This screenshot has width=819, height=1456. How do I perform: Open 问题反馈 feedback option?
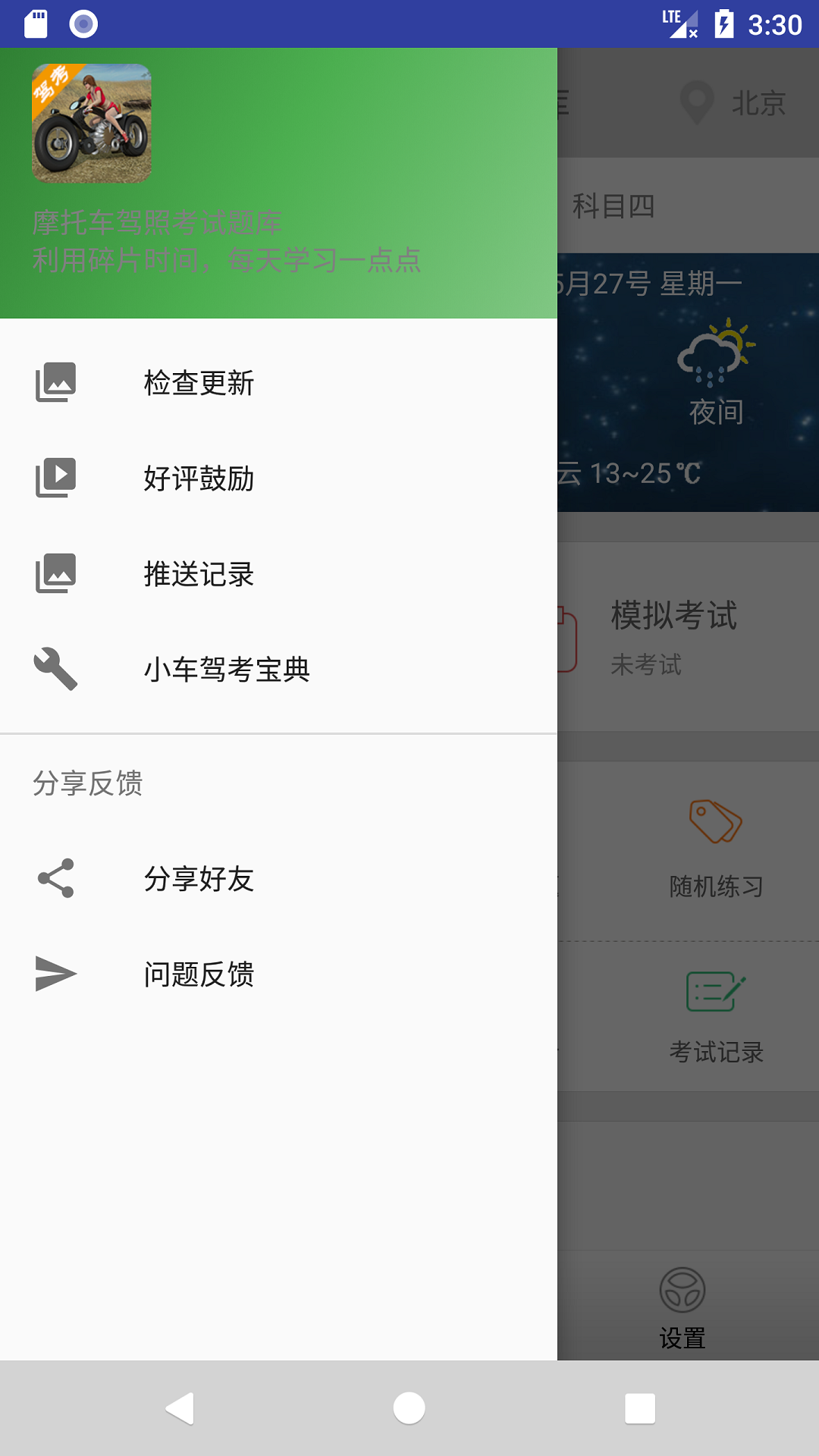pyautogui.click(x=199, y=976)
